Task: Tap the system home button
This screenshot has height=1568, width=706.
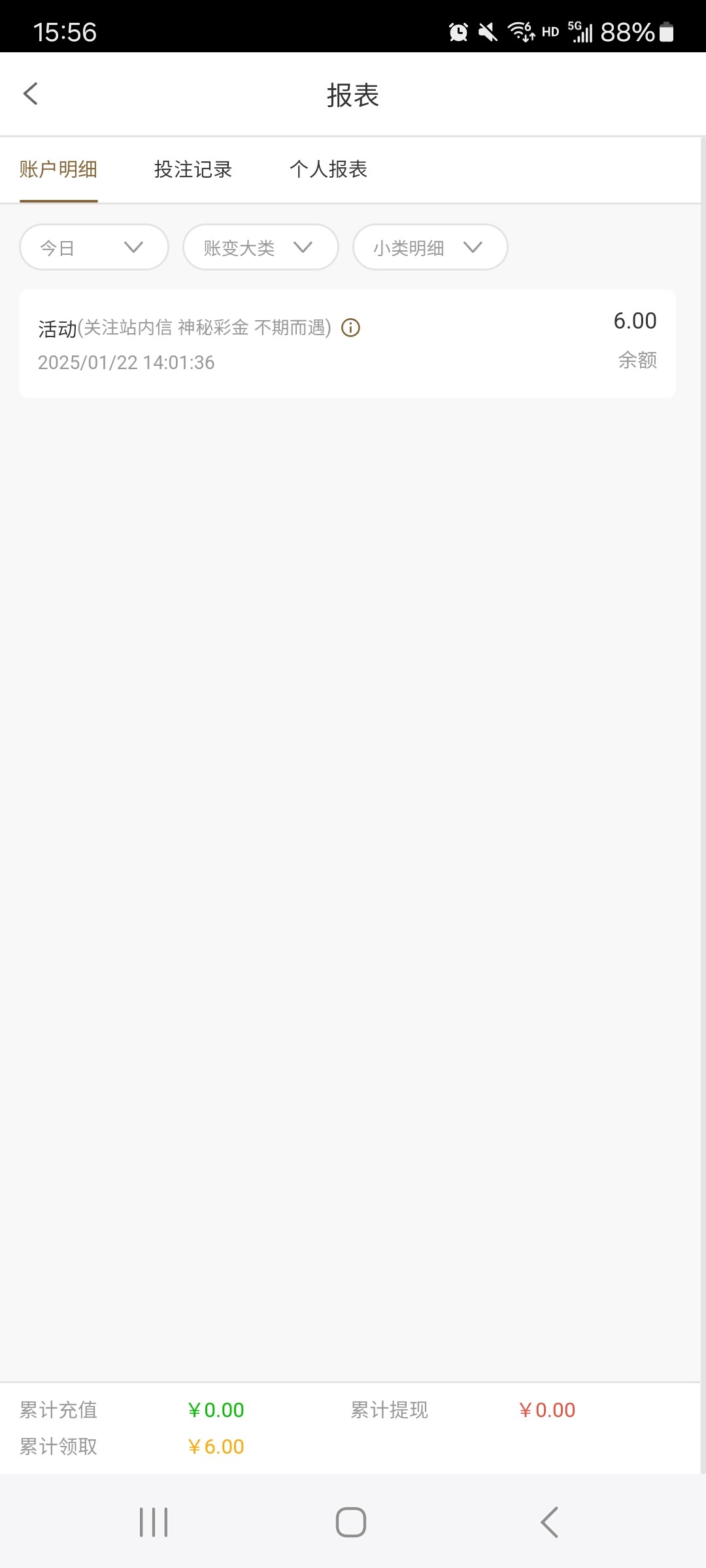Action: click(351, 1522)
